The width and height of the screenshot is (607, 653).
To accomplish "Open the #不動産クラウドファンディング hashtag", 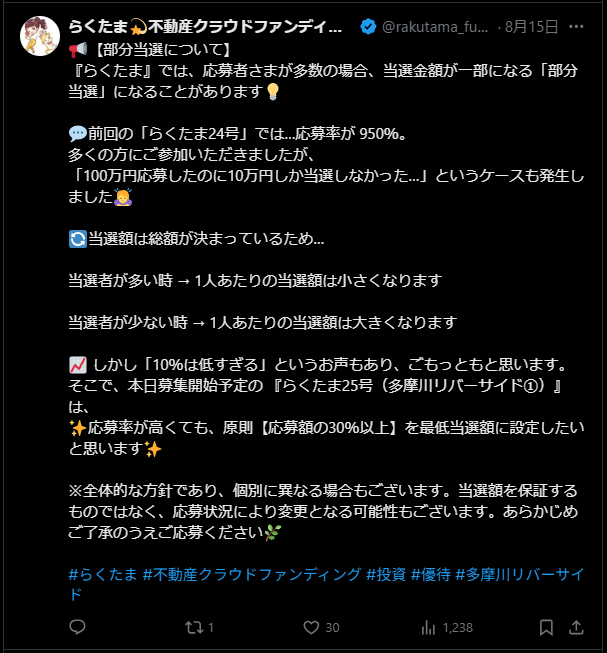I will click(x=252, y=574).
